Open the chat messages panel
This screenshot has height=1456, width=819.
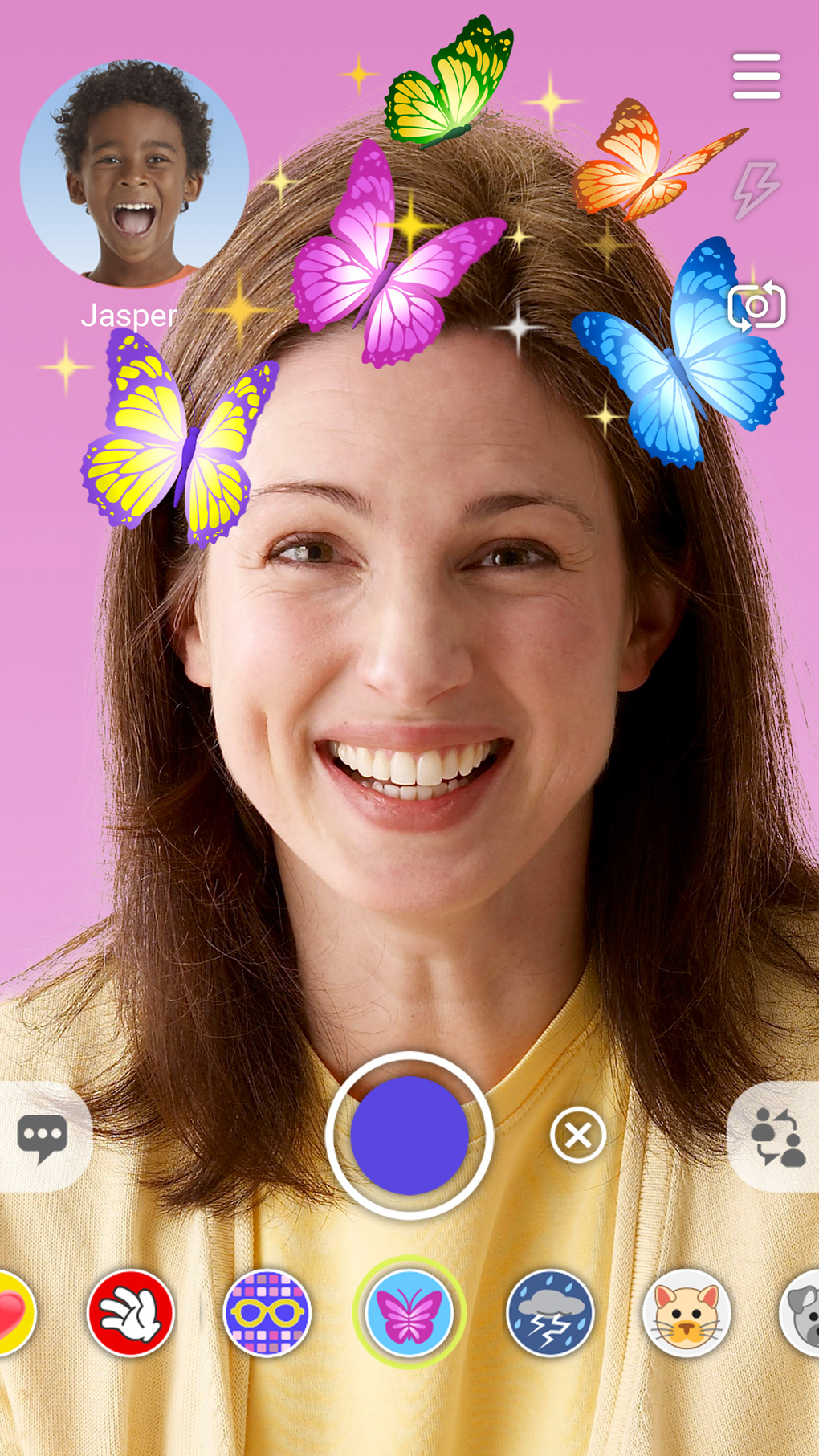43,1136
